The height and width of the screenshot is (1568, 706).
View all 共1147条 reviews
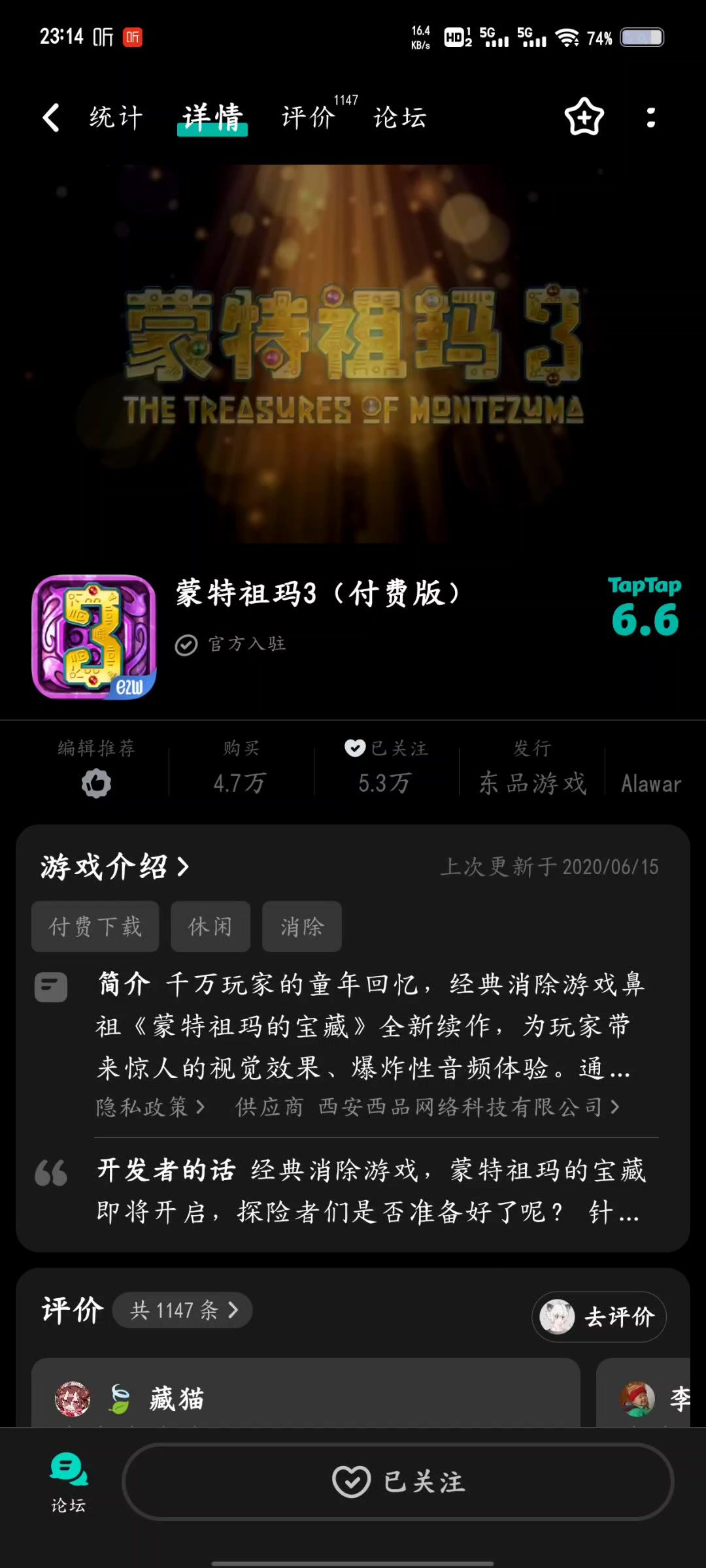tap(183, 1310)
